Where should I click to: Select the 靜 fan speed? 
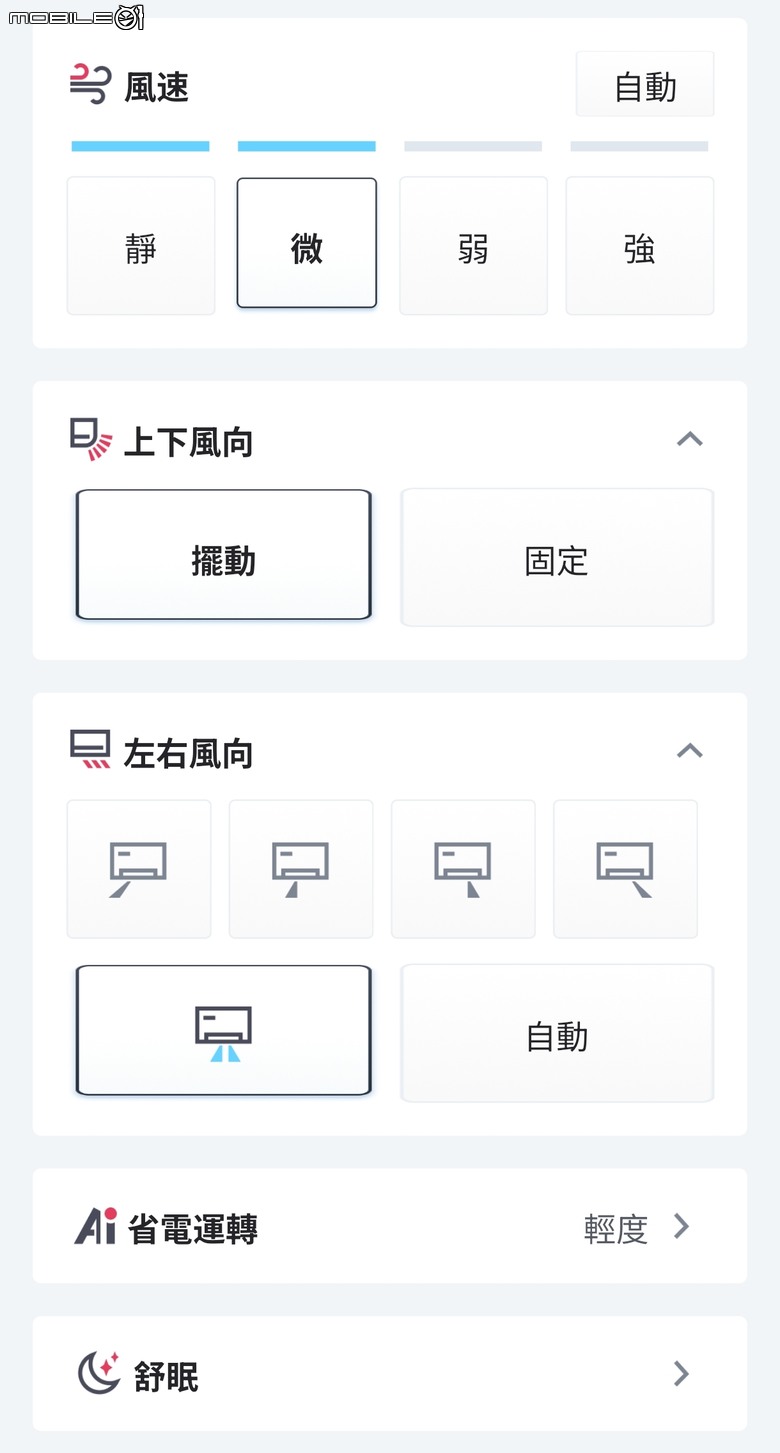click(141, 247)
